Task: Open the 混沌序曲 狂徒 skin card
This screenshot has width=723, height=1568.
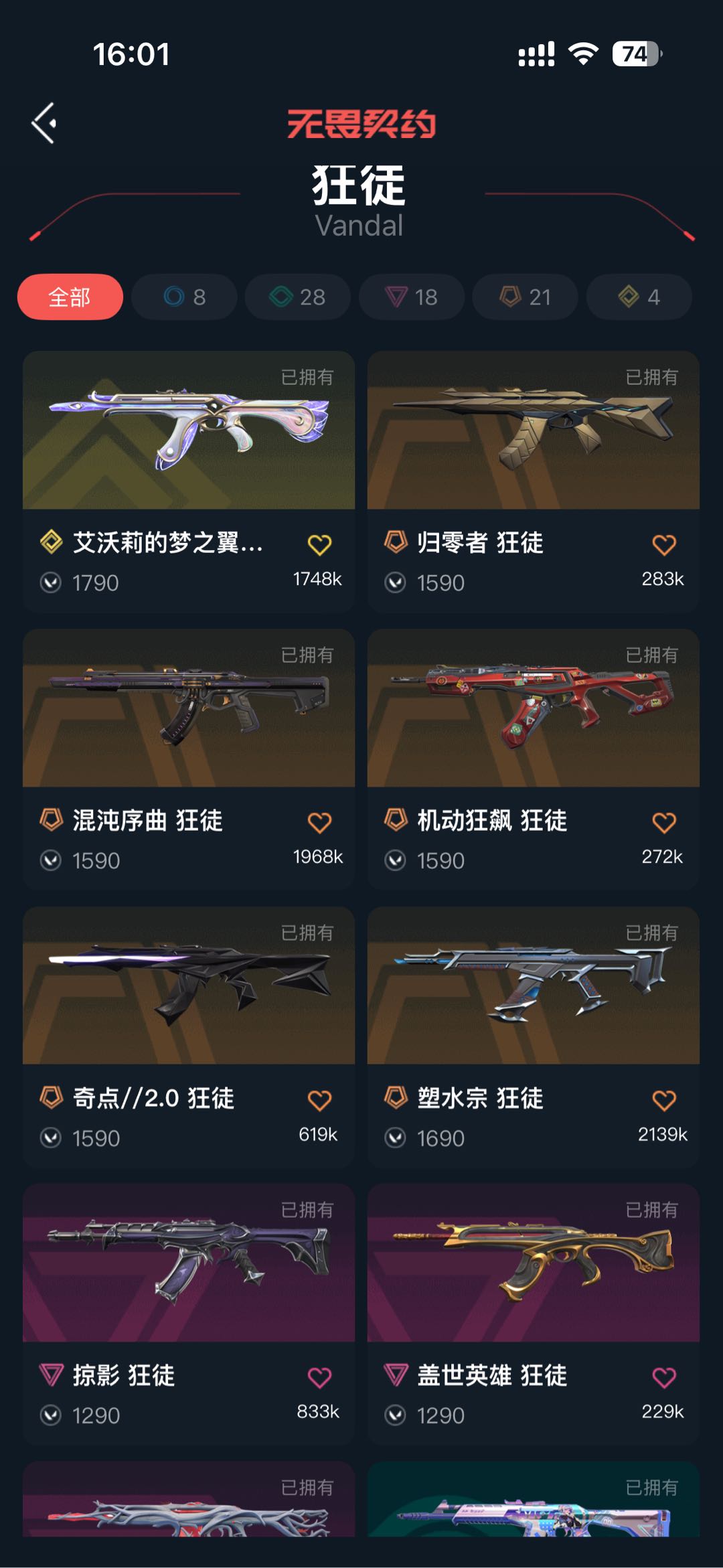Action: 189,759
